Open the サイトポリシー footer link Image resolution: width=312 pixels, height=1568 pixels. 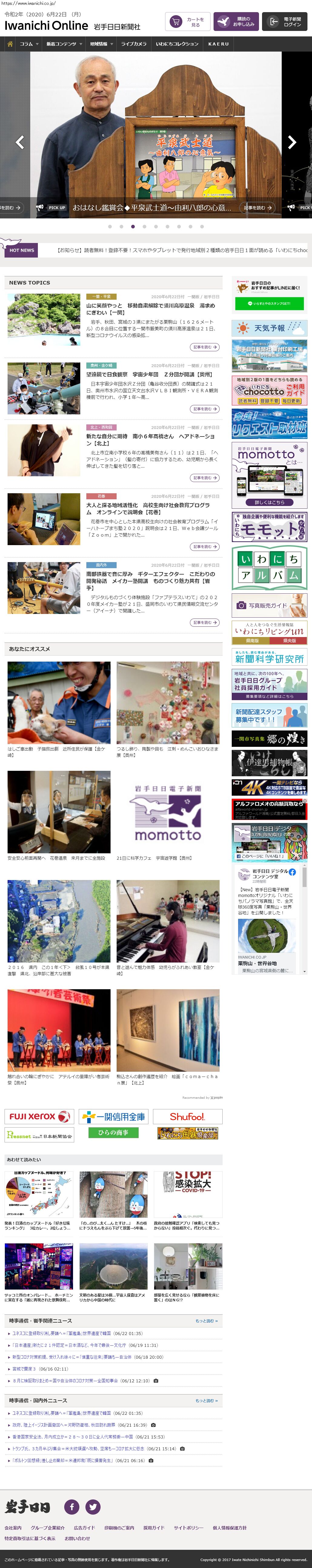[x=188, y=1528]
